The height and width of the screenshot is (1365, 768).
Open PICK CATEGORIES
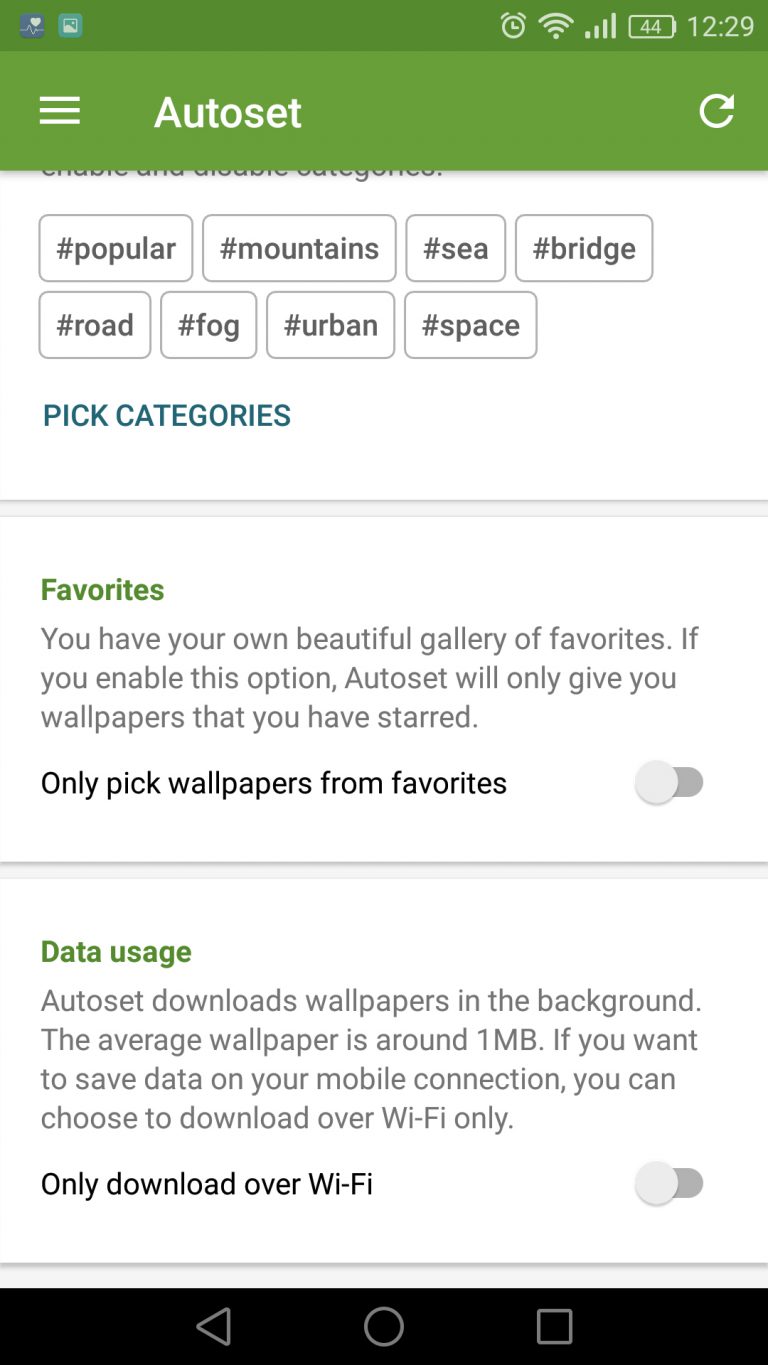[167, 415]
